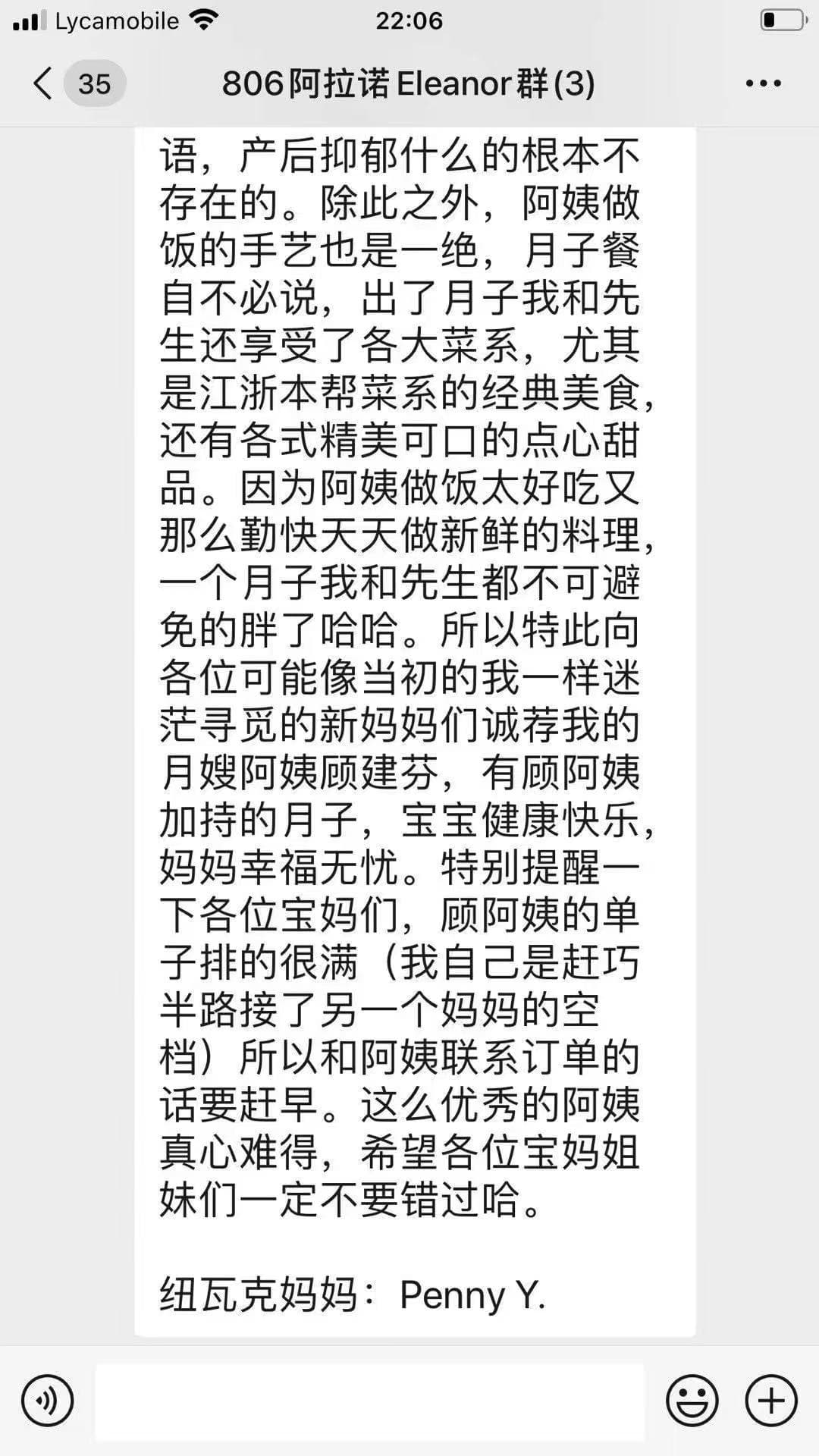Open group chat options menu
819x1456 pixels.
[763, 83]
